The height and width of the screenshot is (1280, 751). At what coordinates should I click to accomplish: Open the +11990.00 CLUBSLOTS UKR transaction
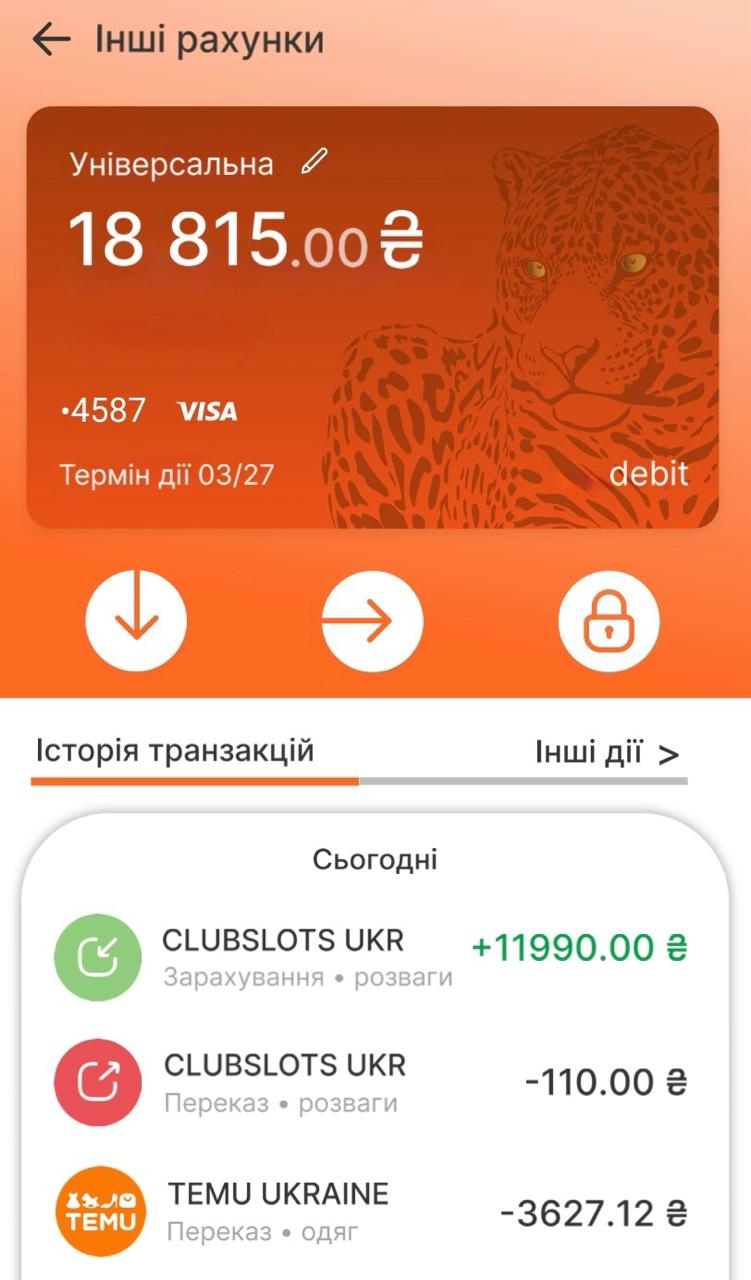pyautogui.click(x=372, y=957)
